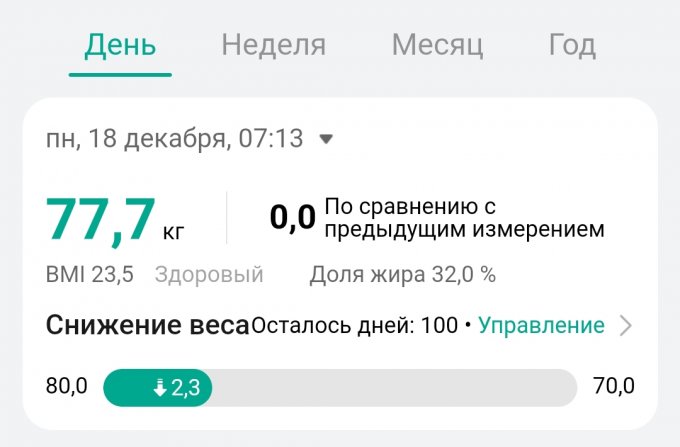This screenshot has width=680, height=447.
Task: Tap the Управление link
Action: (x=541, y=325)
